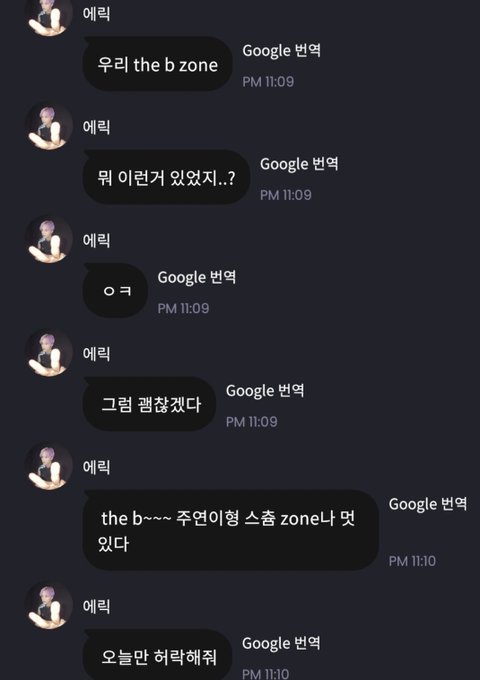
Task: Tap Google 번역 beside "그럼 괜찮겠다"
Action: tap(264, 391)
